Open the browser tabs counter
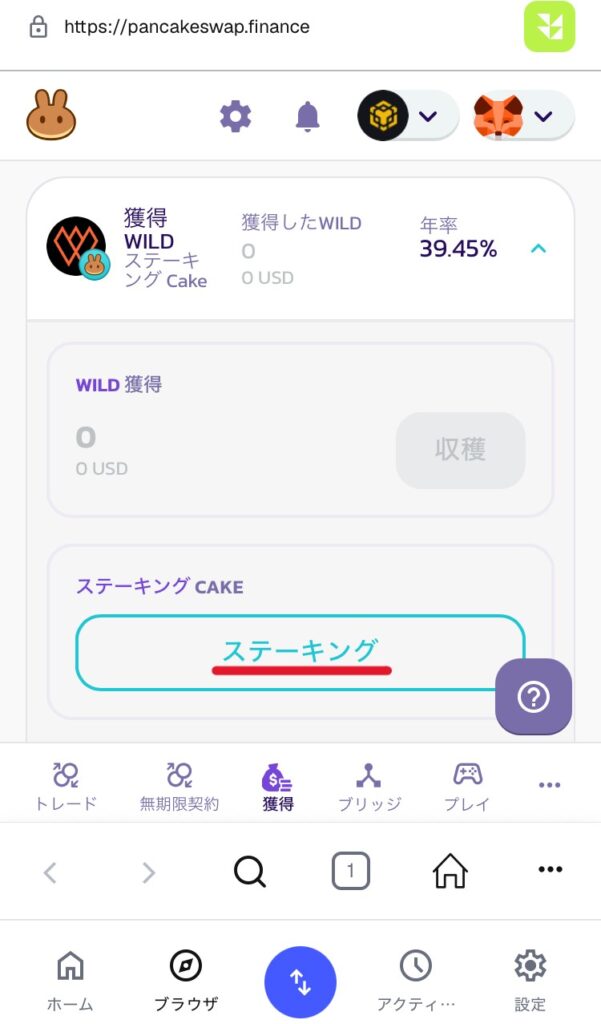Viewport: 601px width, 1024px height. tap(350, 871)
